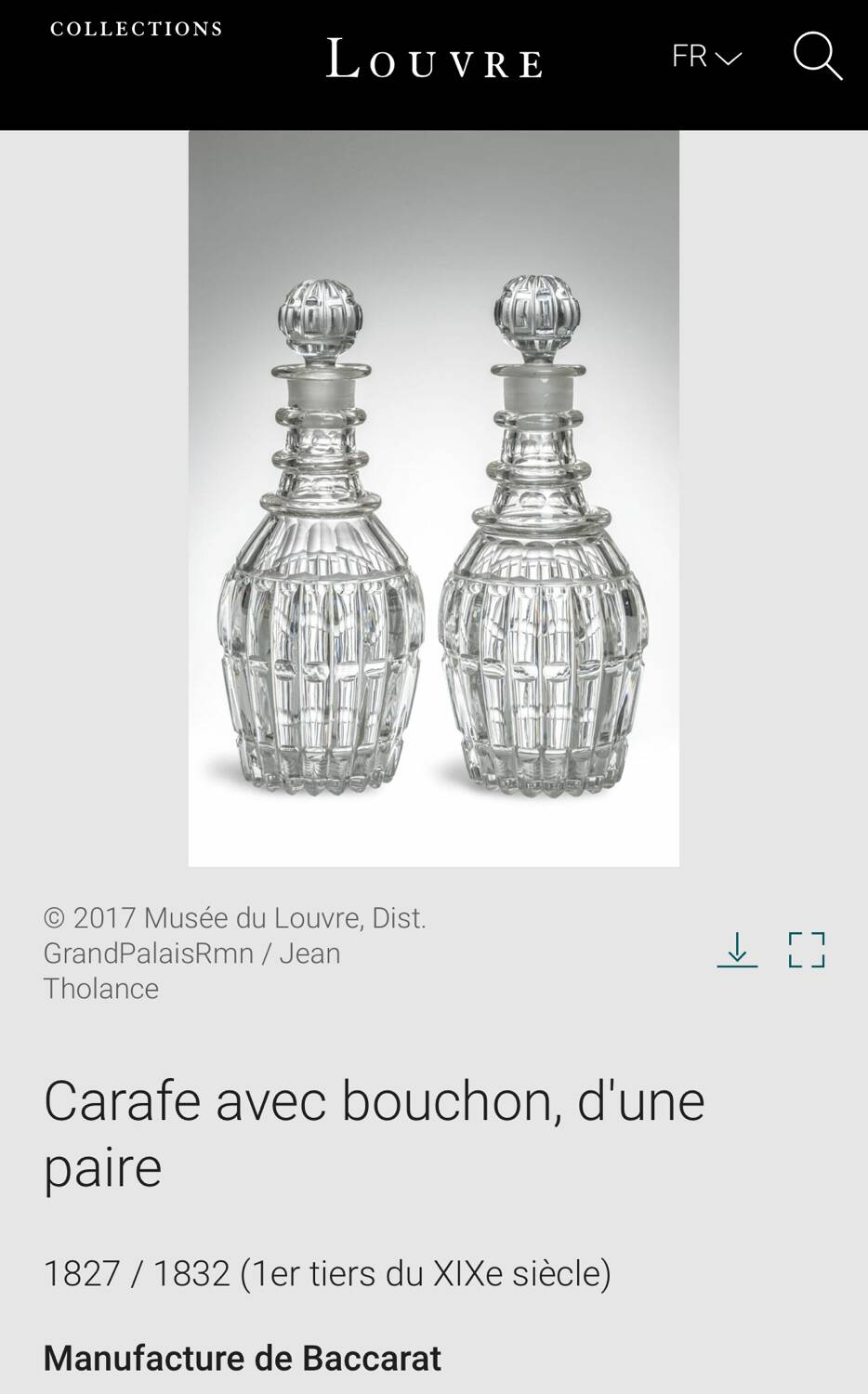Click the download arrow below the artwork
The height and width of the screenshot is (1394, 868).
pos(738,951)
